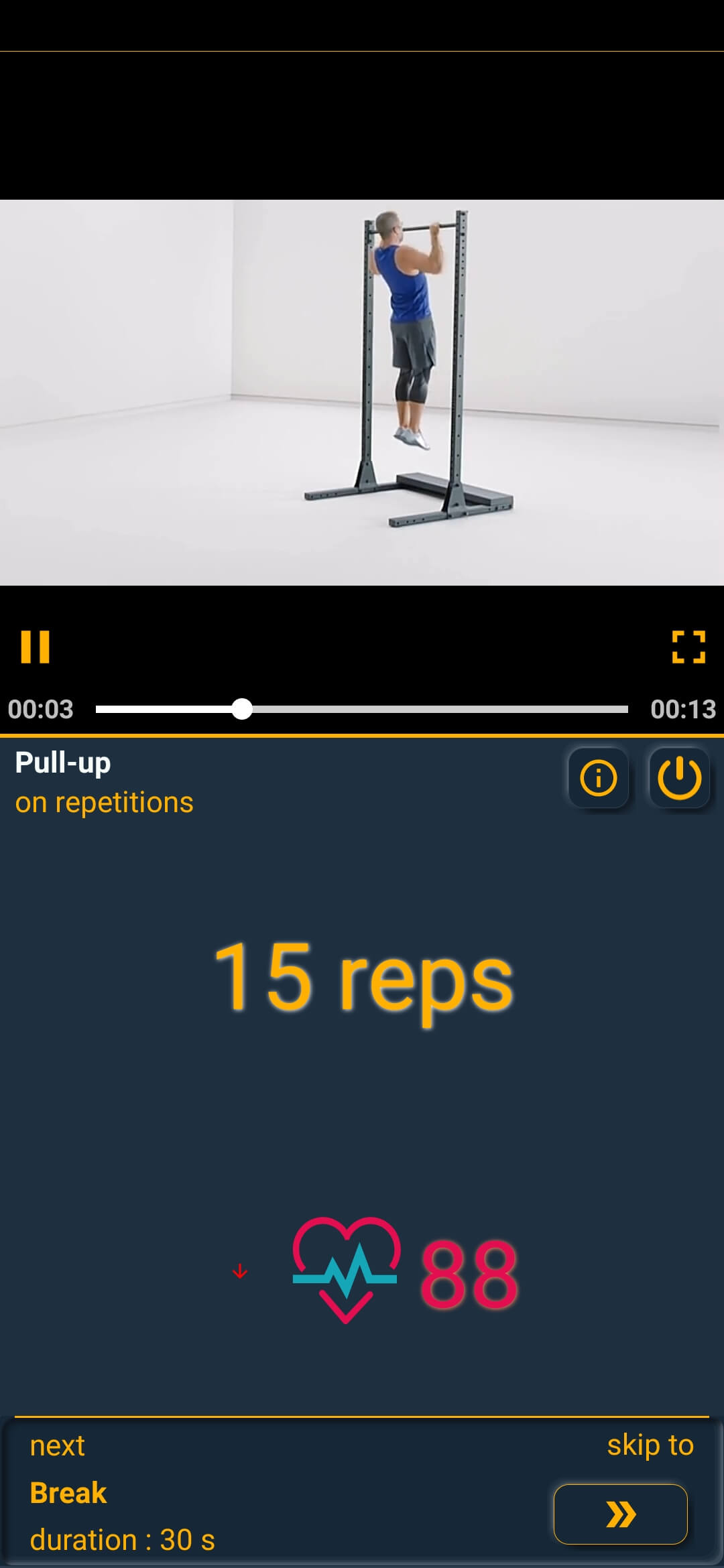Open the Pull-up exercise info
This screenshot has height=1568, width=724.
[x=599, y=778]
